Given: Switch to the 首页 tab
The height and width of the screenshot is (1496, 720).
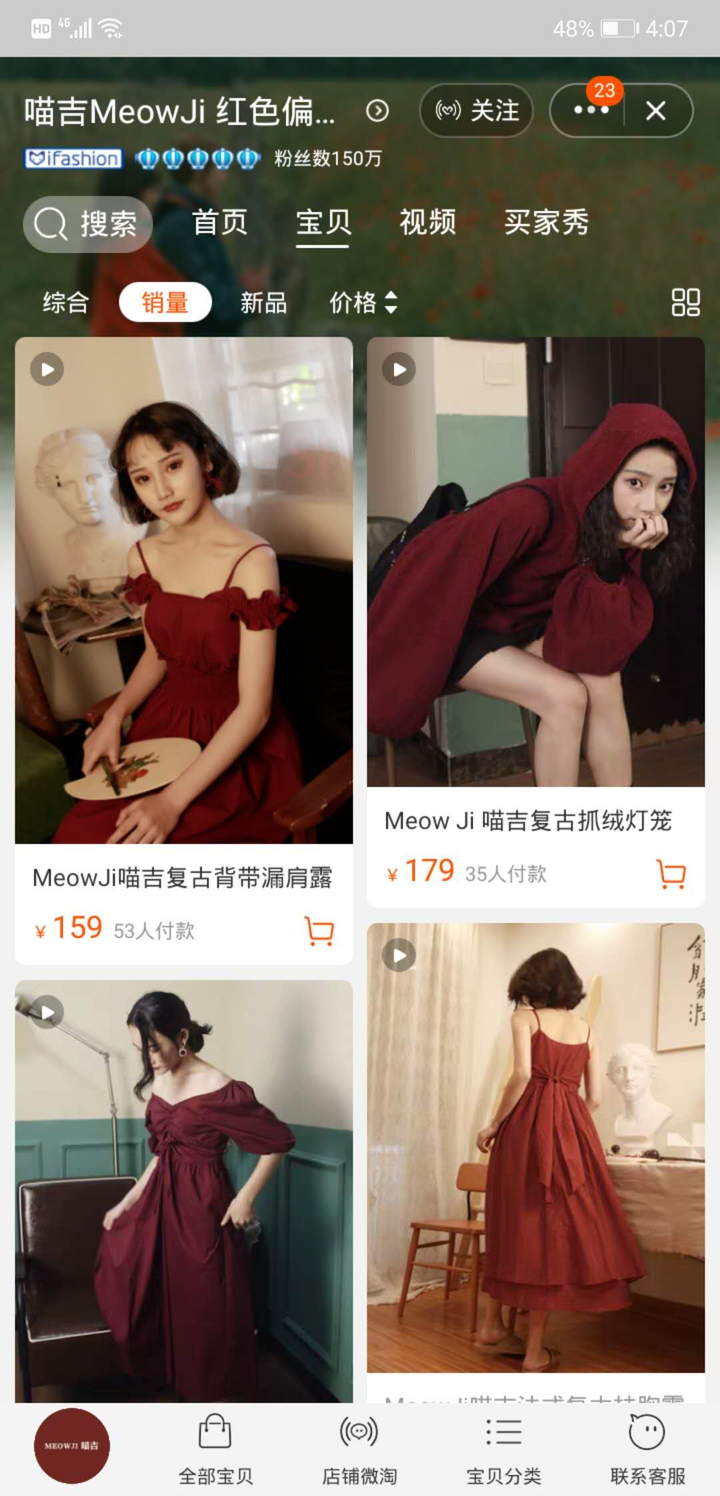Looking at the screenshot, I should tap(220, 222).
